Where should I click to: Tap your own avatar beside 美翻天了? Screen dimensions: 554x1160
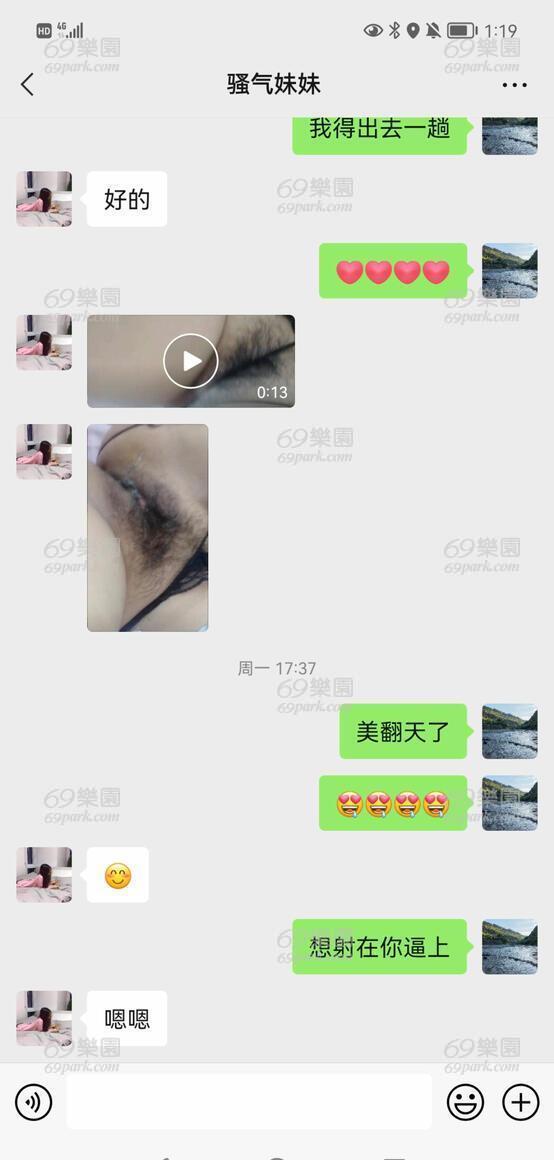[x=510, y=731]
